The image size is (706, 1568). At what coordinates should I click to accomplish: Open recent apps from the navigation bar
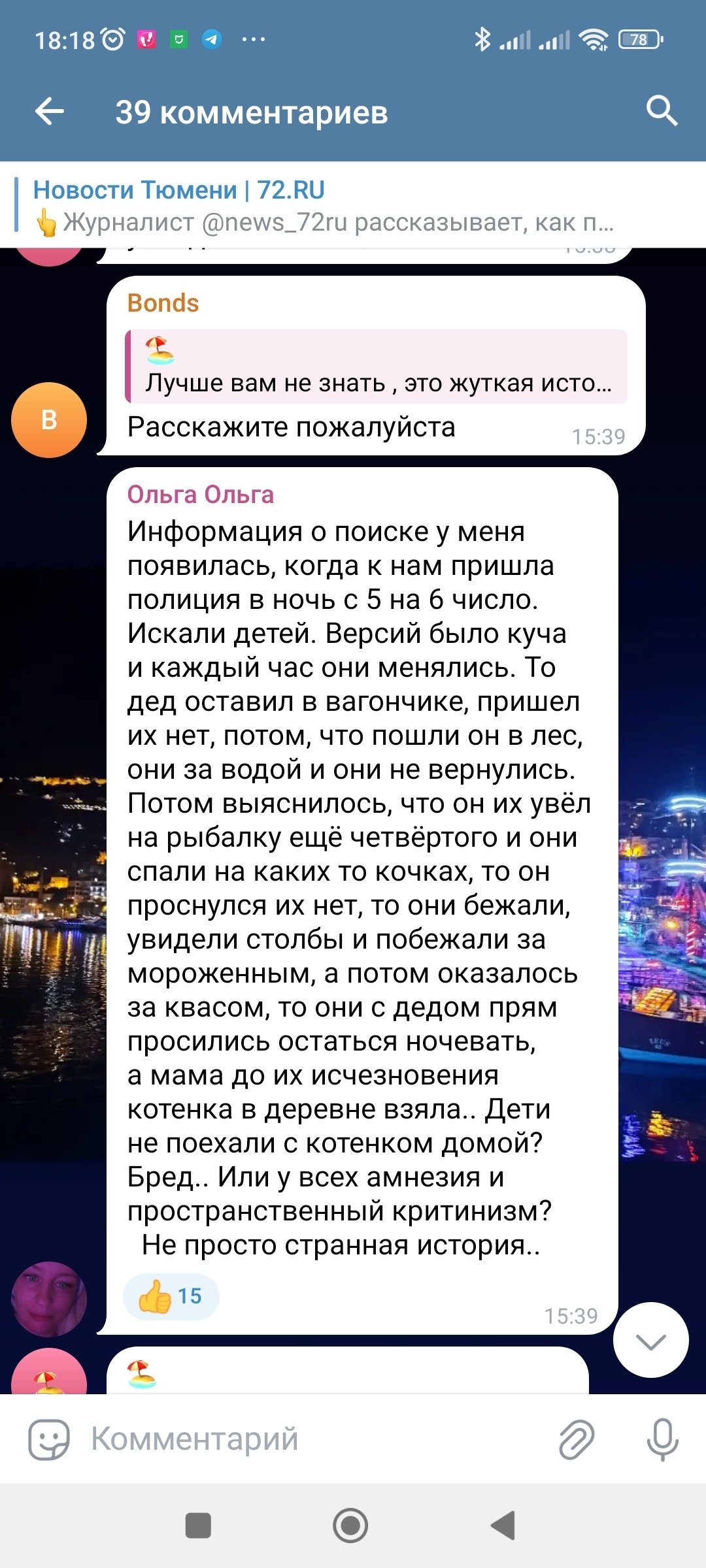(198, 1526)
